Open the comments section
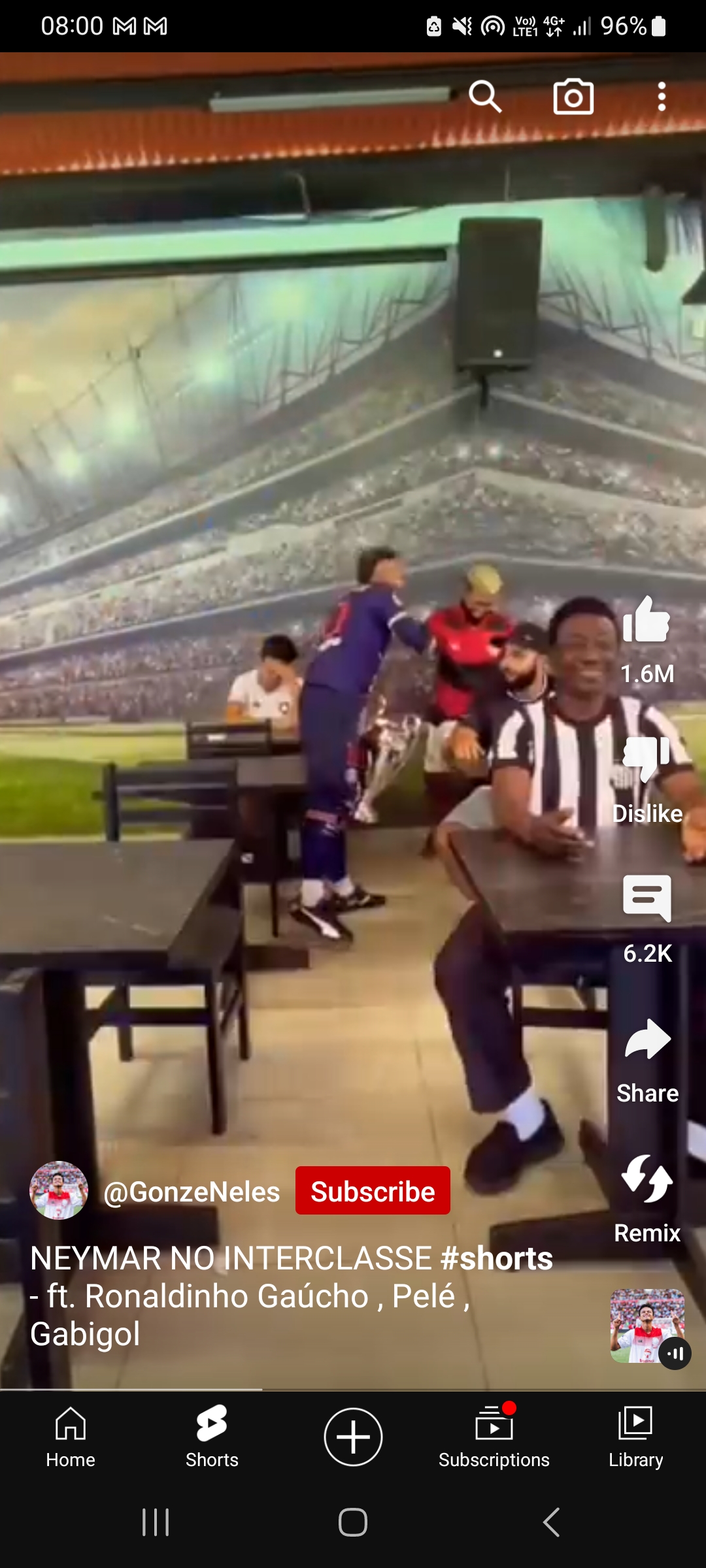The height and width of the screenshot is (1568, 706). [x=647, y=898]
